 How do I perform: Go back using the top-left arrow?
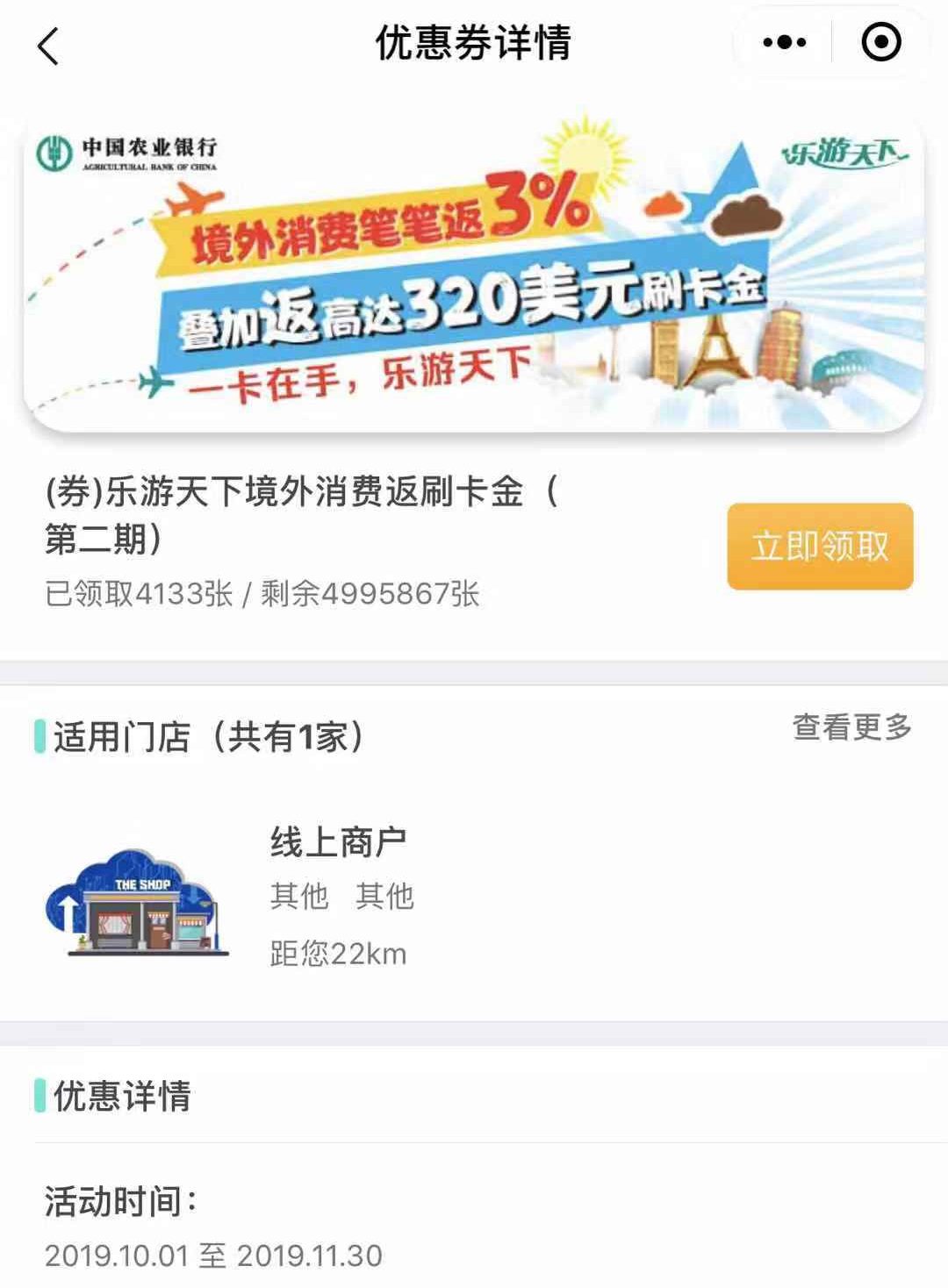coord(49,46)
